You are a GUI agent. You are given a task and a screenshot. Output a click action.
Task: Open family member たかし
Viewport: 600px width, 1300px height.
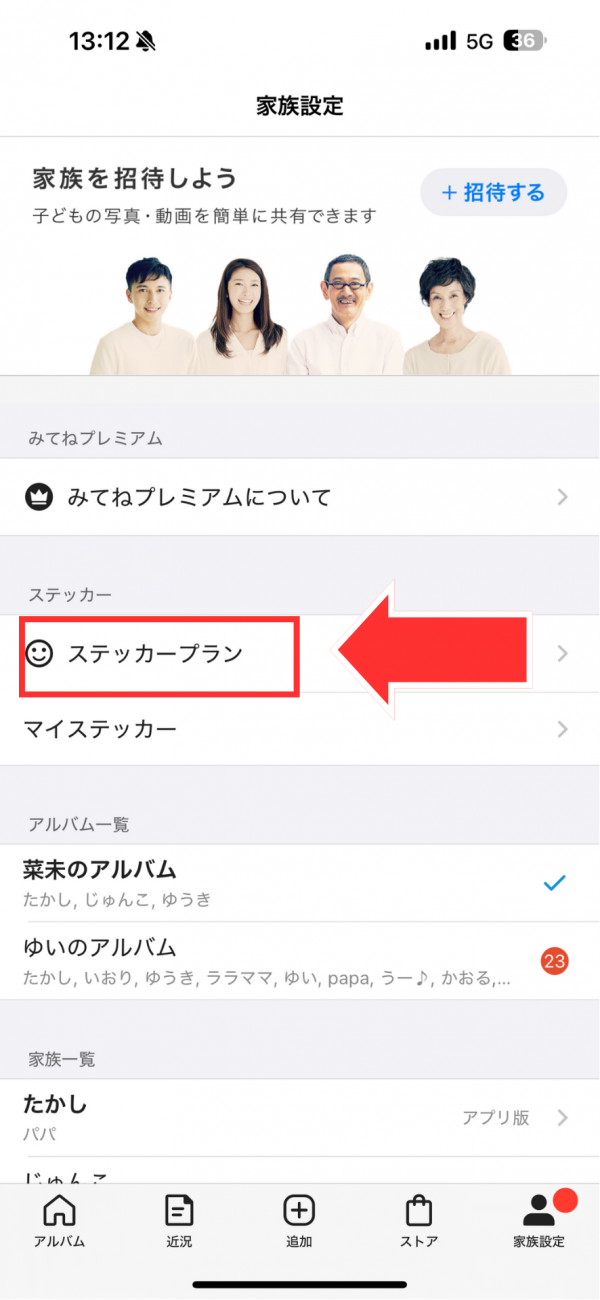[x=300, y=1116]
